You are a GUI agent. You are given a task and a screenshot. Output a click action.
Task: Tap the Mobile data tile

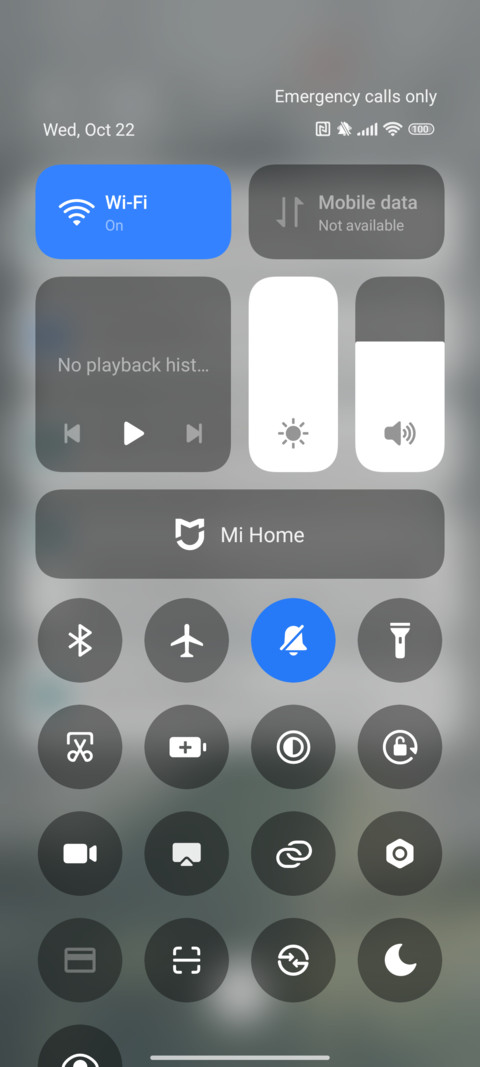(347, 212)
